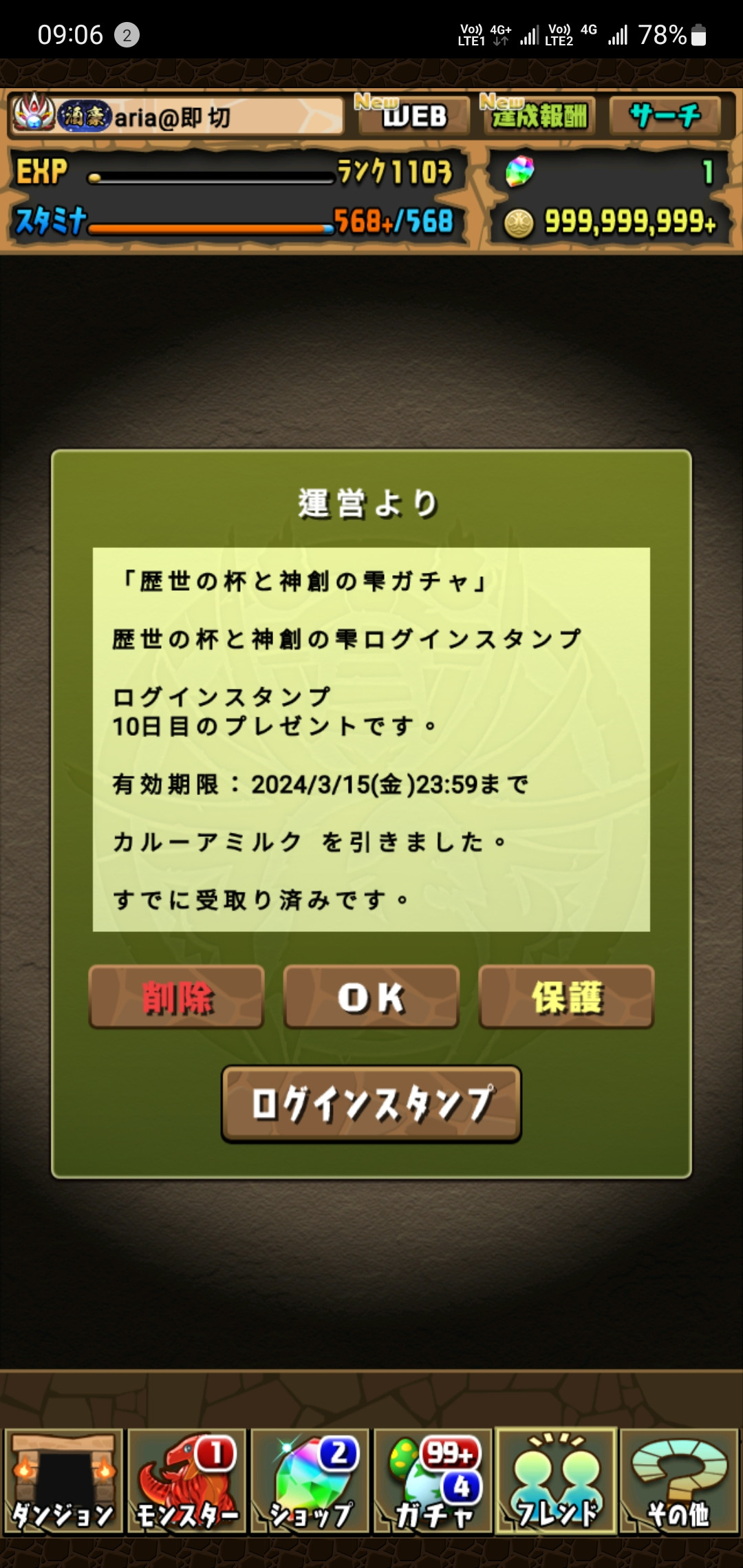743x1568 pixels.
Task: Switch to the ガチャ tab
Action: pos(433,1481)
